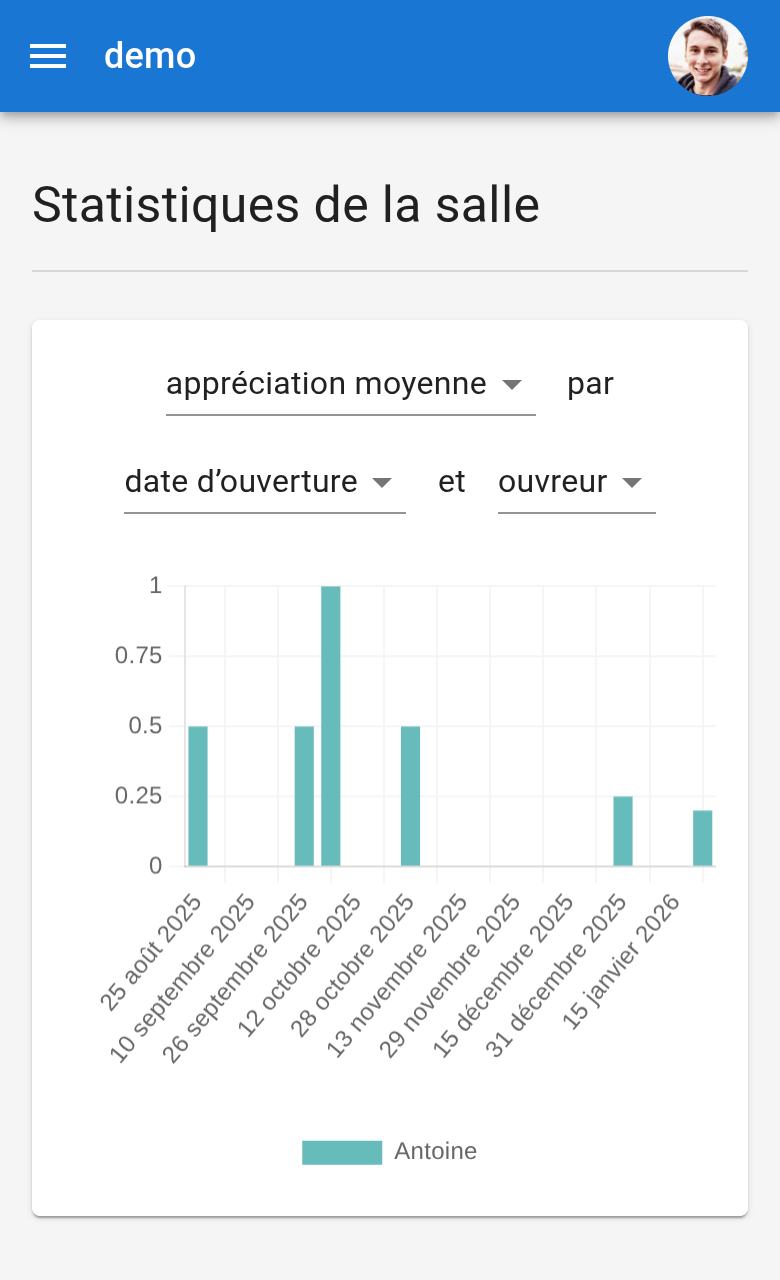Screen dimensions: 780x1280
Task: Open the dropdown arrow next to appréciation moyenne
Action: pyautogui.click(x=513, y=384)
